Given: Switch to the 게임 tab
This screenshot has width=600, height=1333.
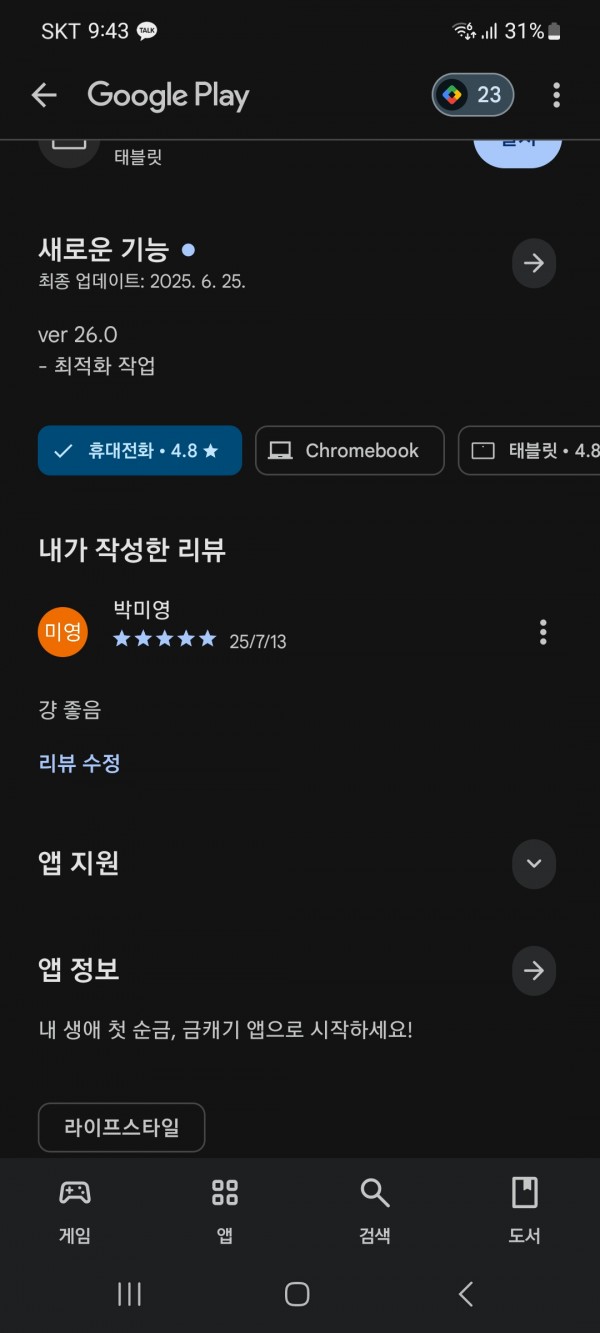Looking at the screenshot, I should pyautogui.click(x=75, y=1210).
